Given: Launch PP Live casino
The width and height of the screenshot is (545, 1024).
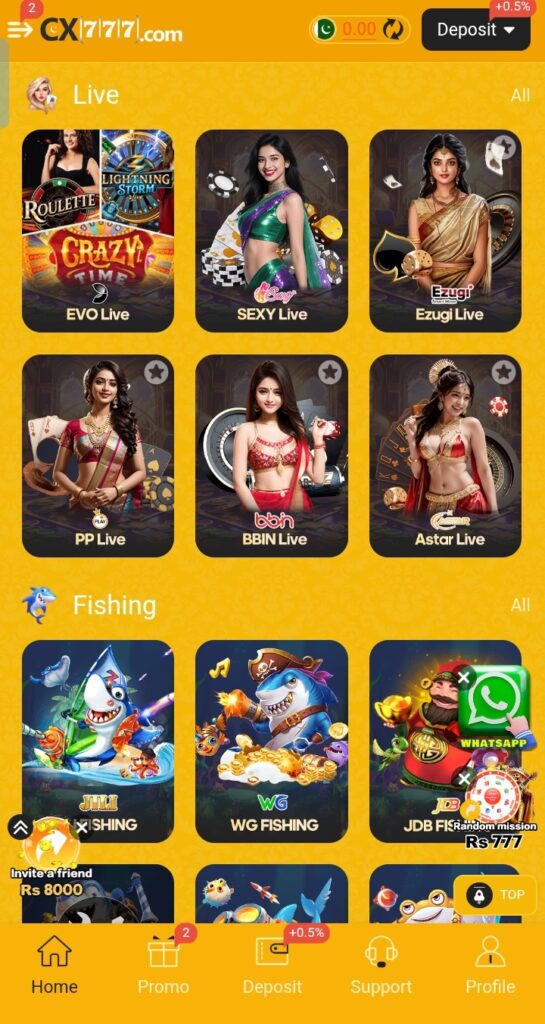Looking at the screenshot, I should coord(98,456).
